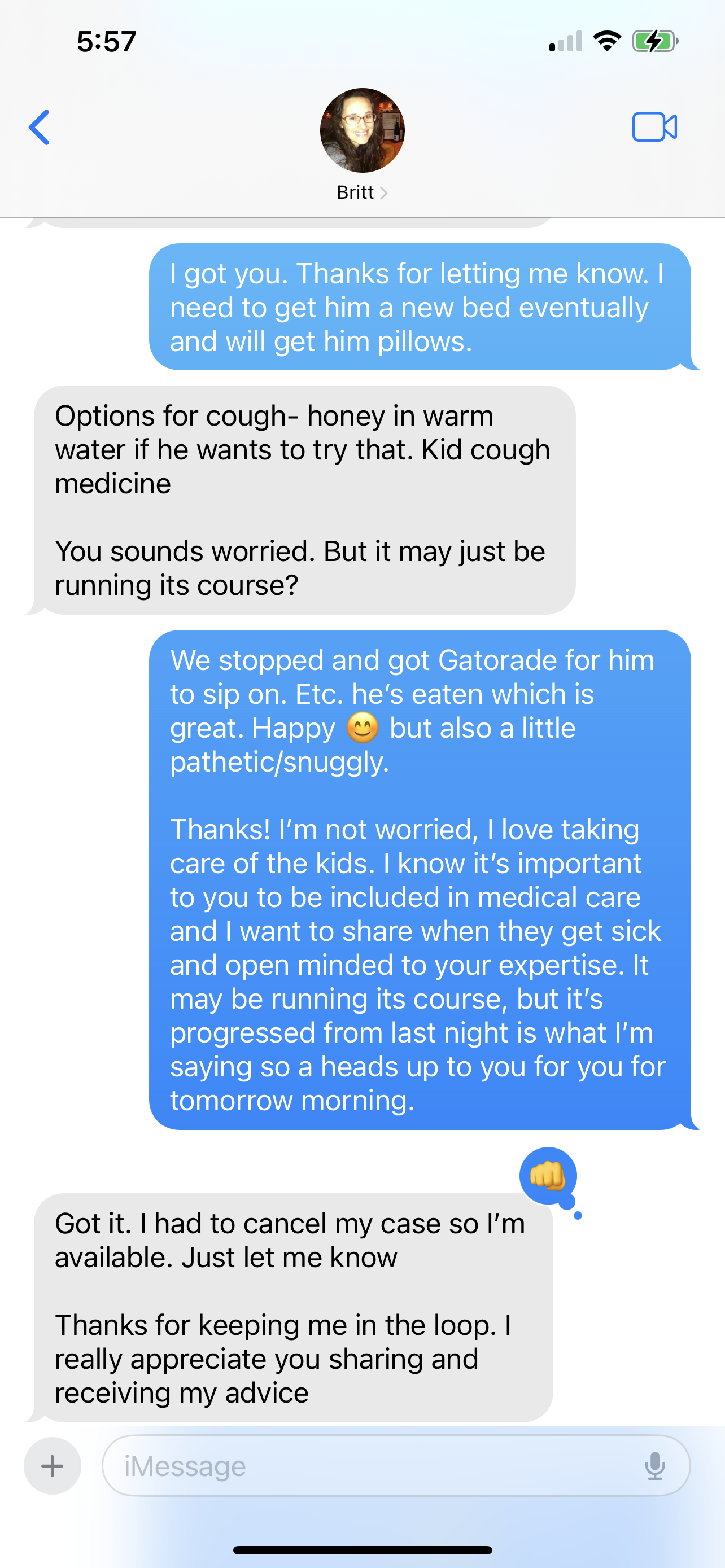Start dictating a voice message
Viewport: 725px width, 1568px height.
[654, 1466]
